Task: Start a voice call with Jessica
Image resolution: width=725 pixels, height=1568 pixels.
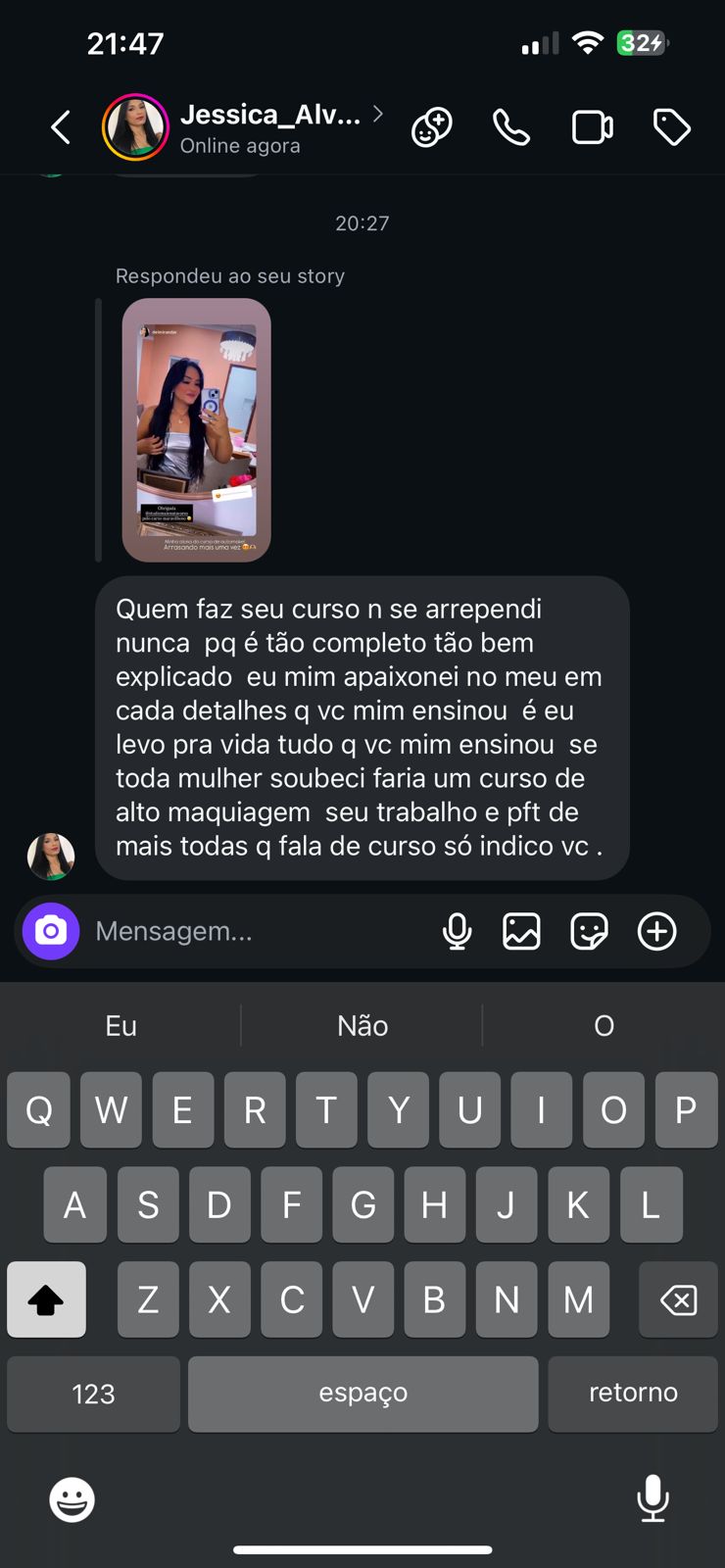Action: click(510, 127)
